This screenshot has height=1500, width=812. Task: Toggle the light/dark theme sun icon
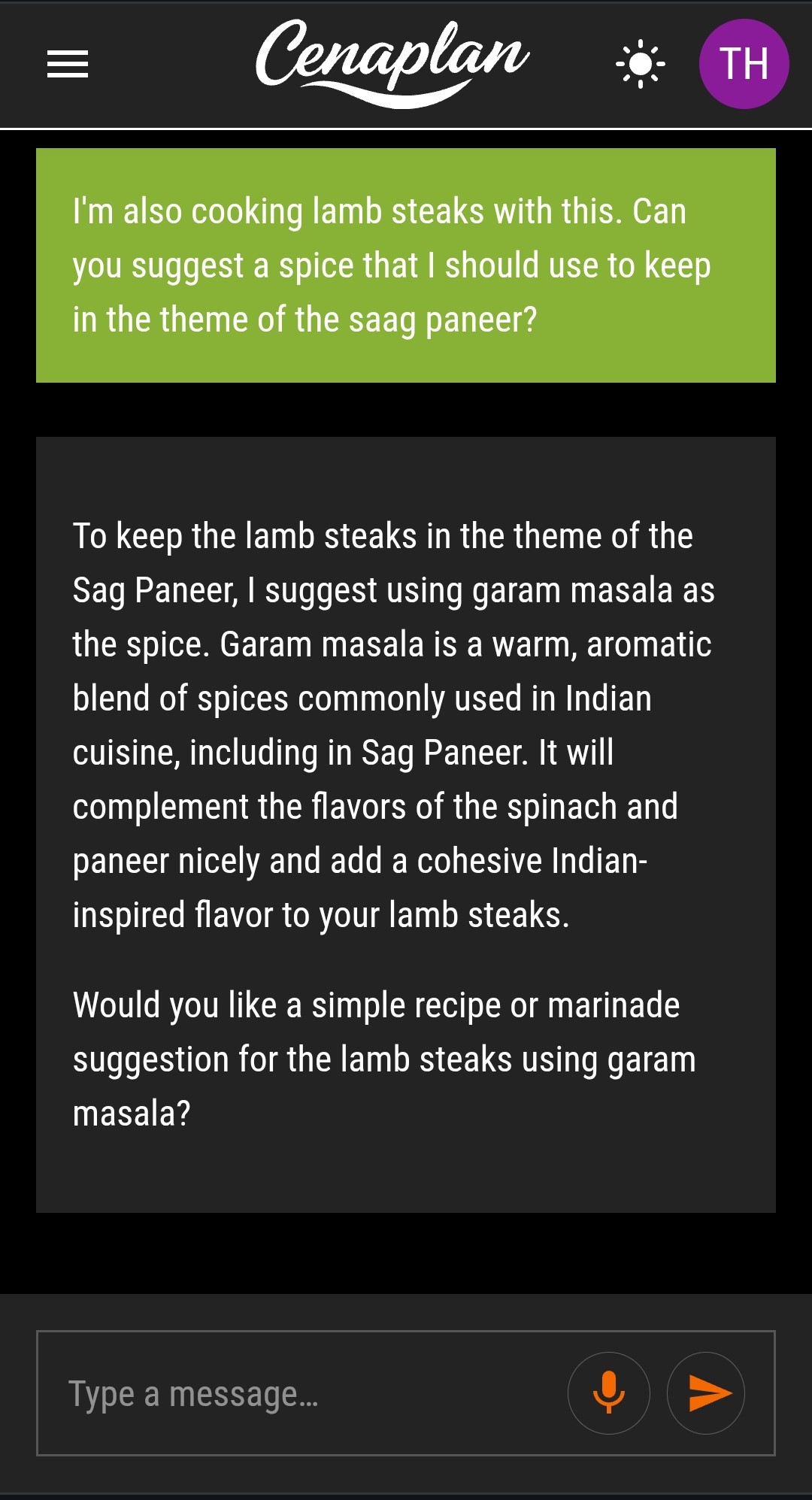coord(640,64)
